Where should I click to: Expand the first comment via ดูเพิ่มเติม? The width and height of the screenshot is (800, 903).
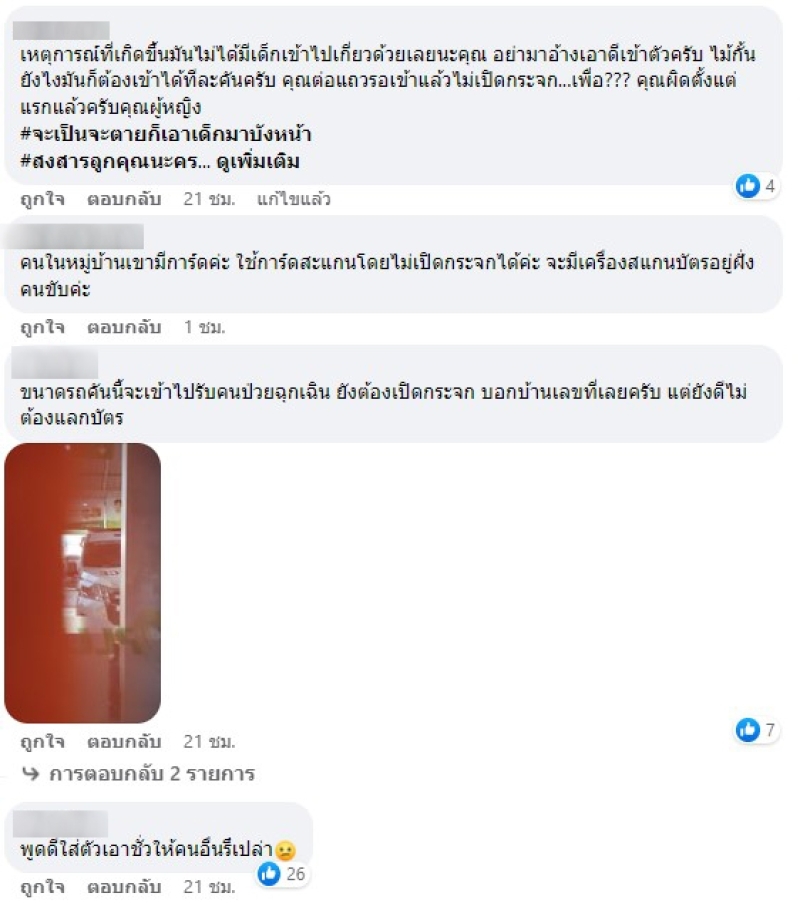[x=258, y=161]
